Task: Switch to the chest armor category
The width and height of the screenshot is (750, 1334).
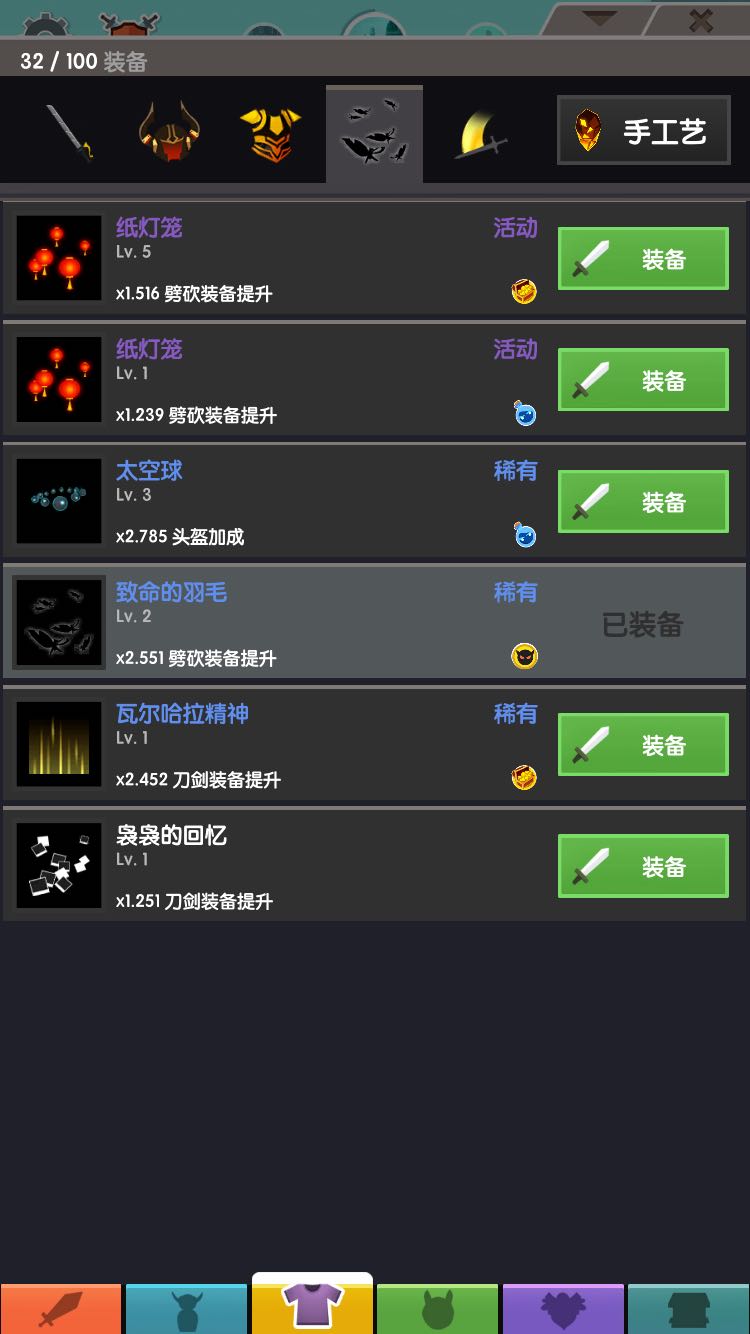Action: [x=271, y=133]
